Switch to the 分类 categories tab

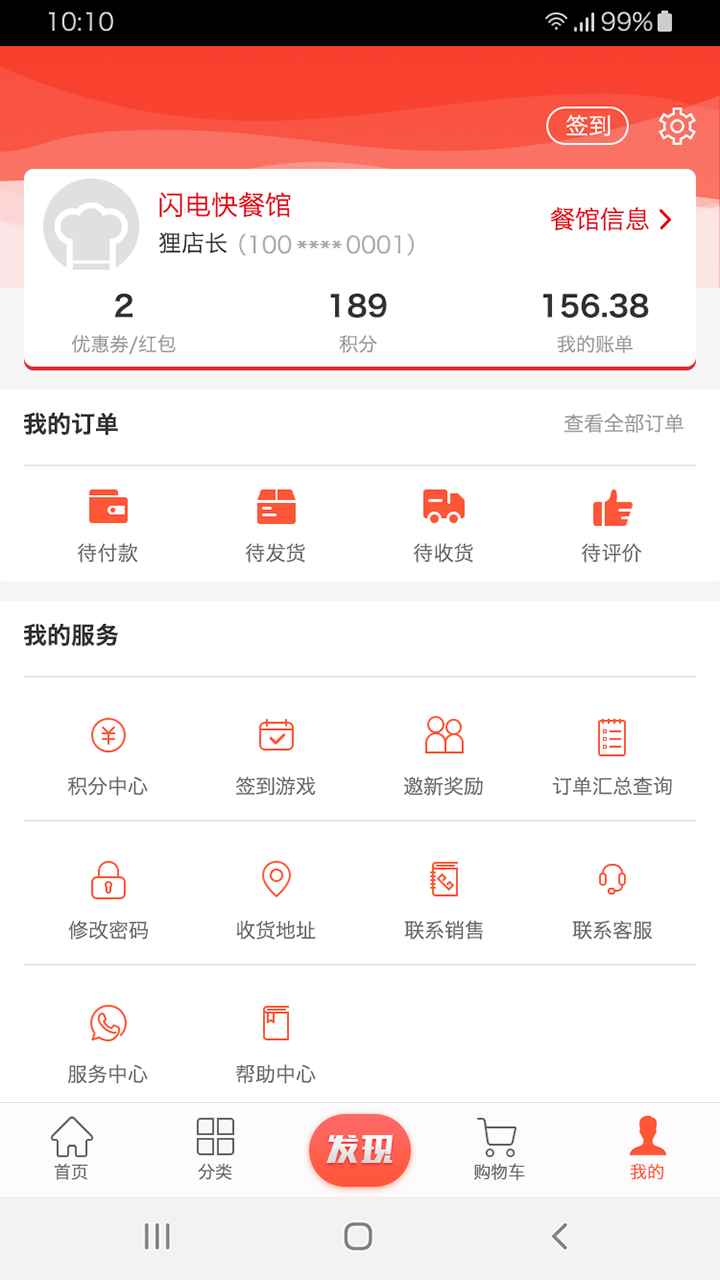[215, 1149]
